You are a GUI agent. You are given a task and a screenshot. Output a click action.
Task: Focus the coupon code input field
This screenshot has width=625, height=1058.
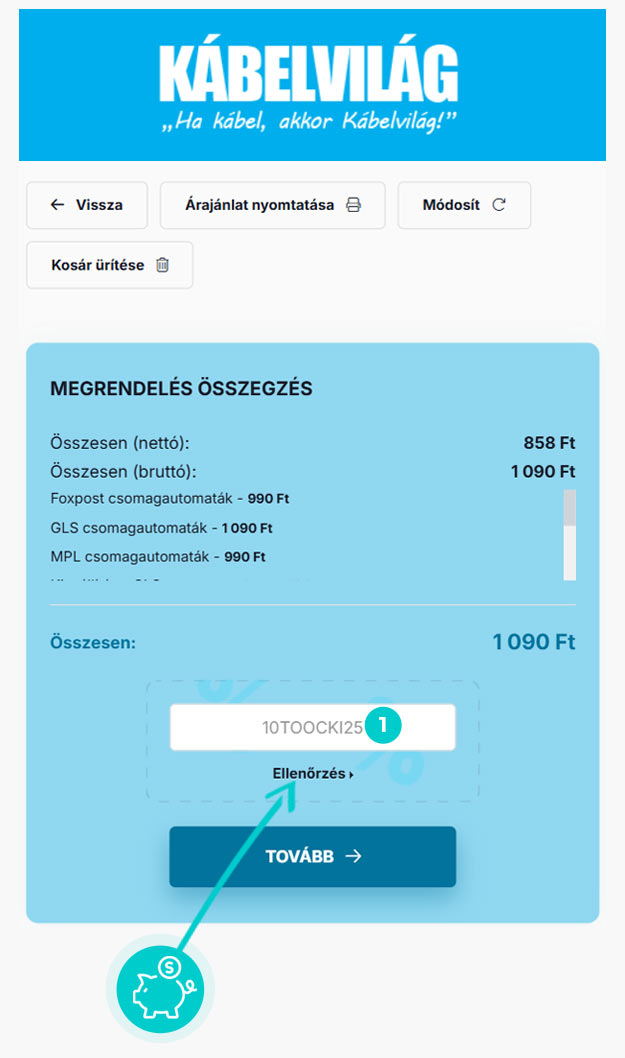[312, 727]
